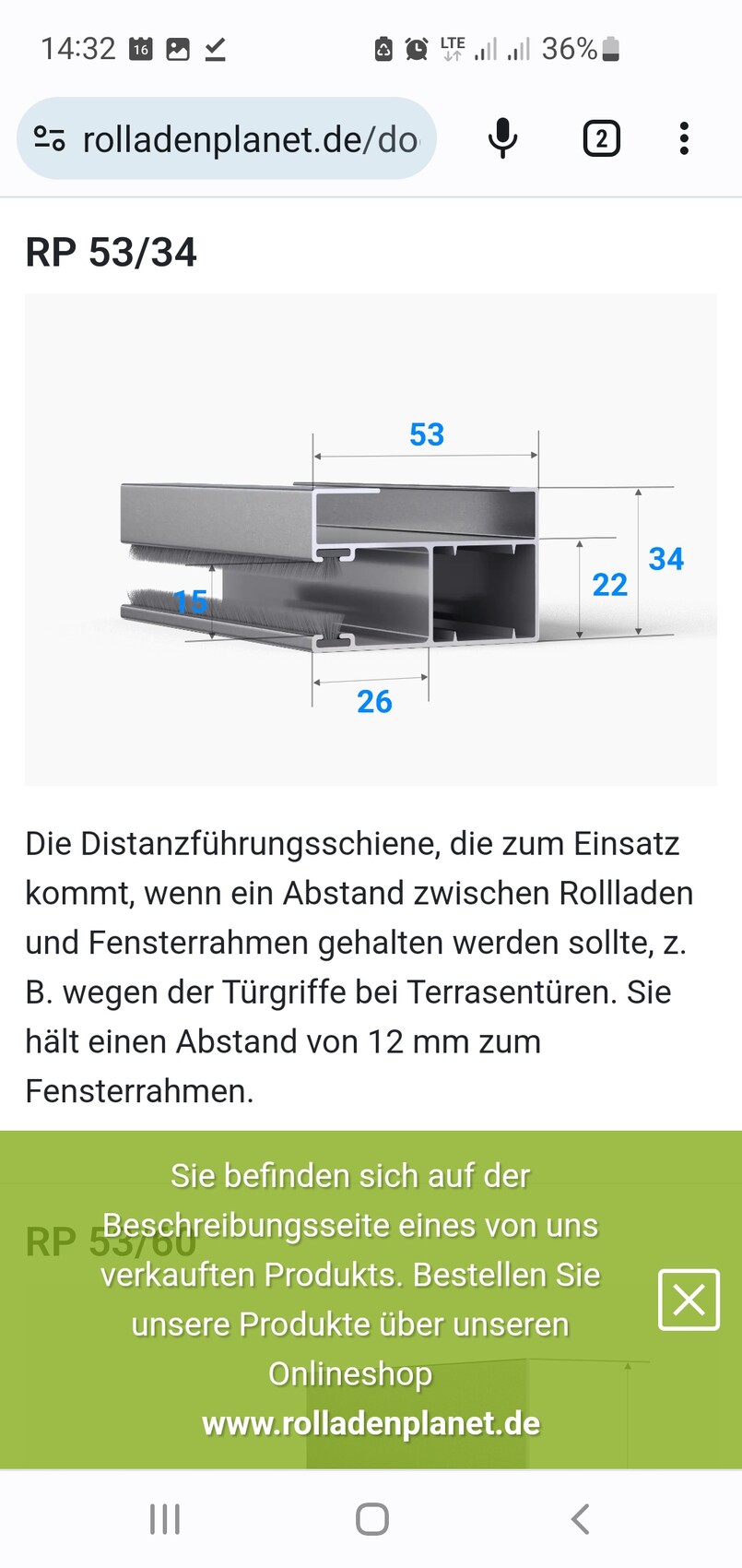Dismiss the green shop banner
The width and height of the screenshot is (742, 1568).
(x=689, y=1300)
